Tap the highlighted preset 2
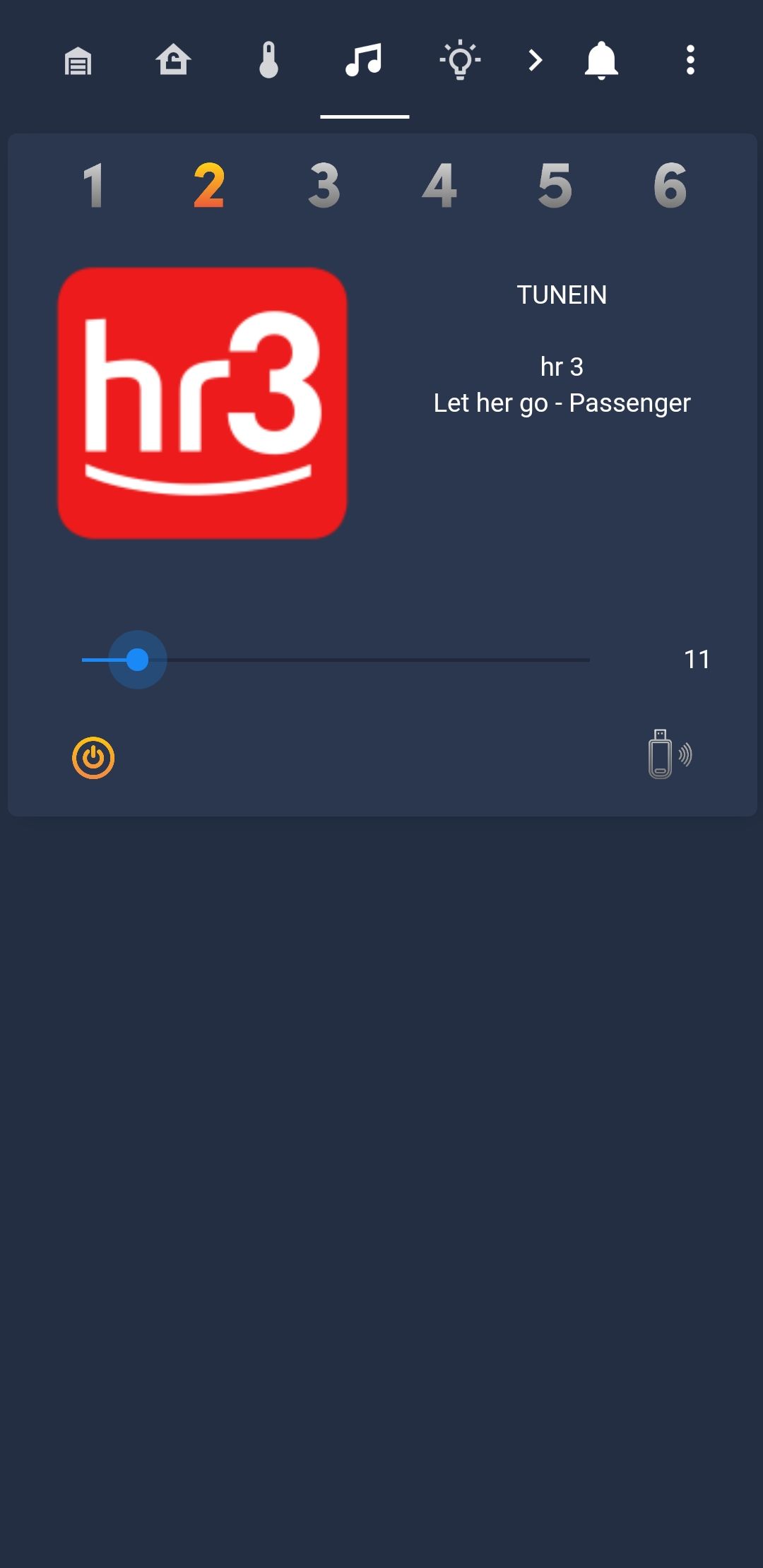The image size is (763, 1568). 209,186
